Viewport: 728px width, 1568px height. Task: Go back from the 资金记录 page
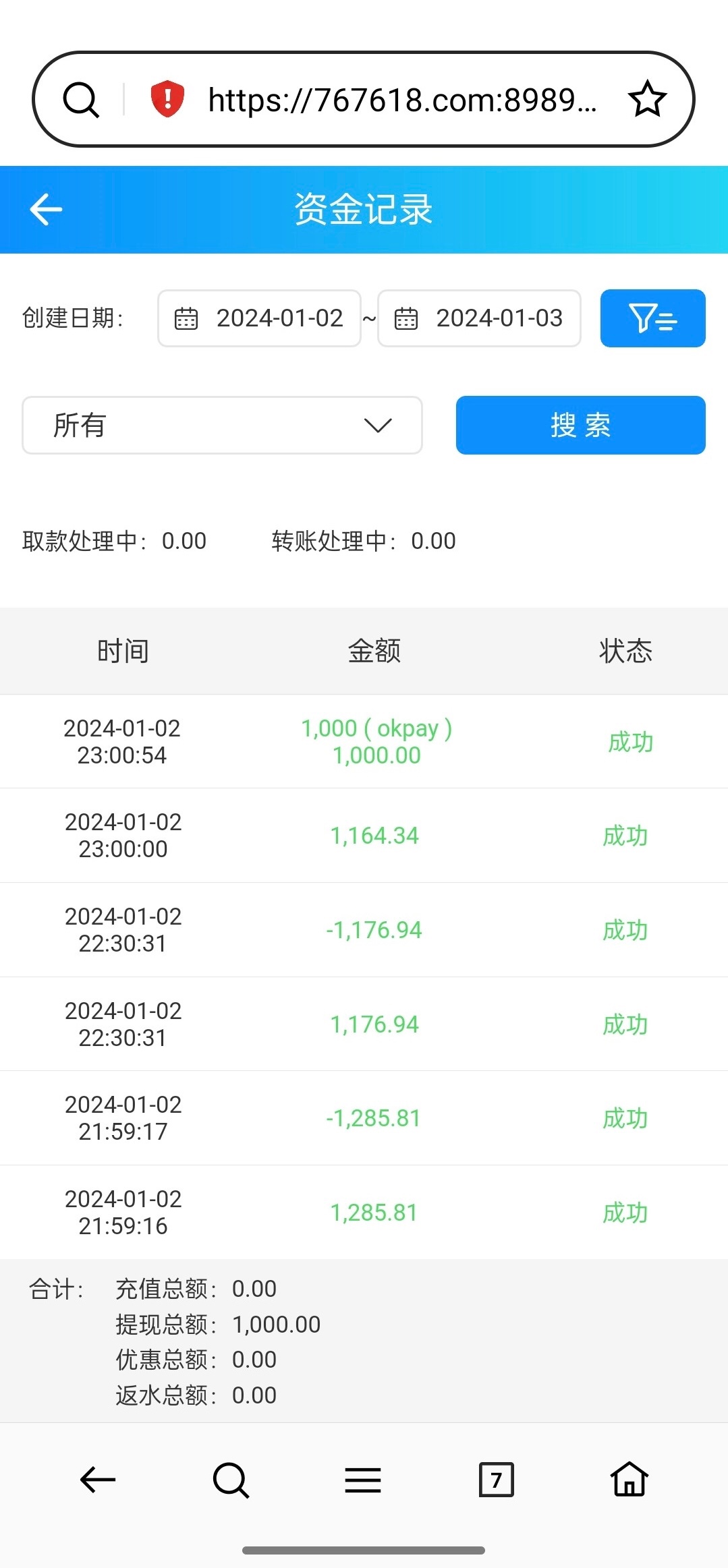click(x=46, y=209)
